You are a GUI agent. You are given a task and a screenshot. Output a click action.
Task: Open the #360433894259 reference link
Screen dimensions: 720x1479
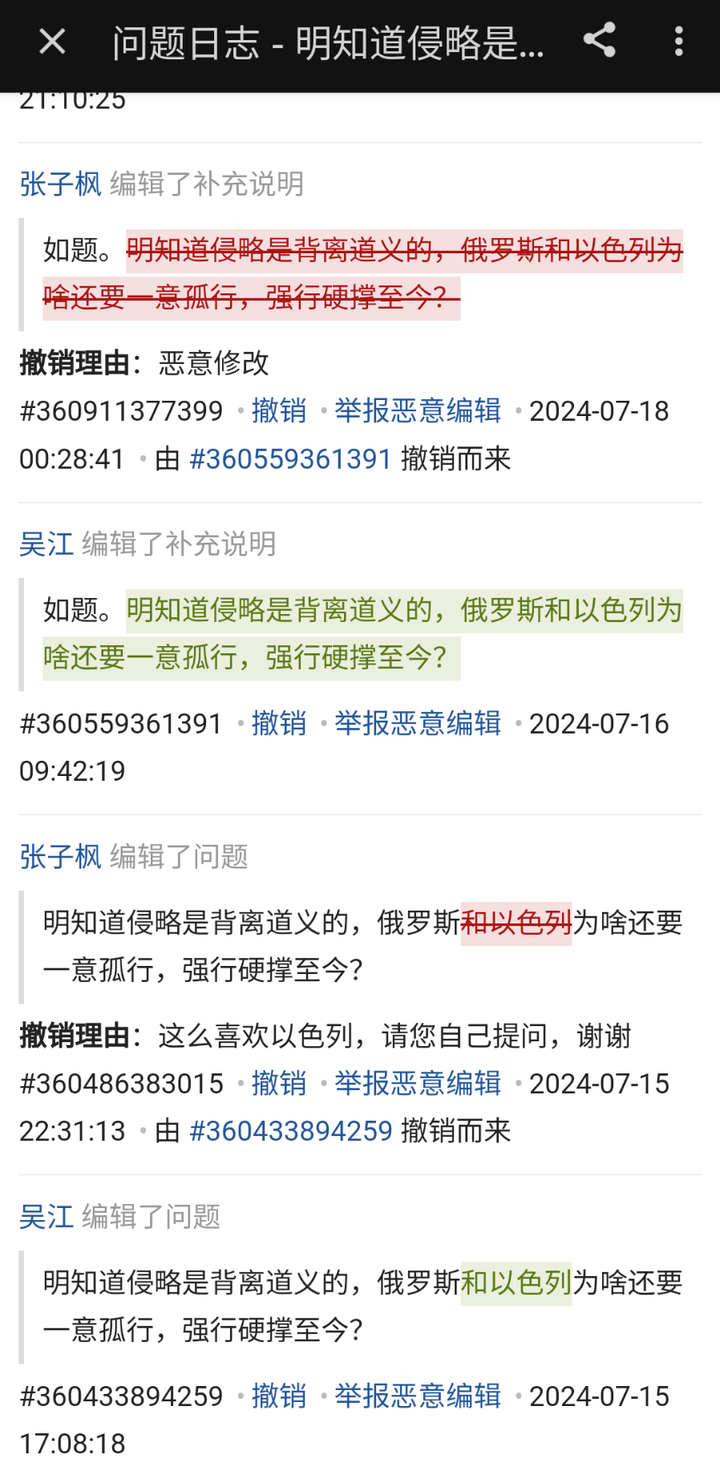tap(291, 1131)
